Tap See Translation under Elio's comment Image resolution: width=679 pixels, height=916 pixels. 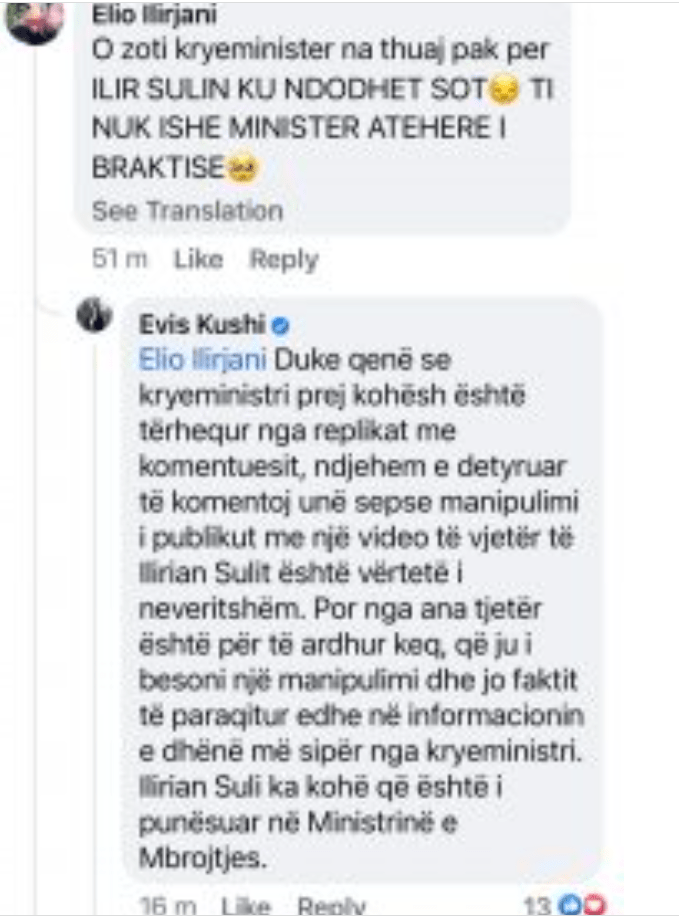pos(187,212)
